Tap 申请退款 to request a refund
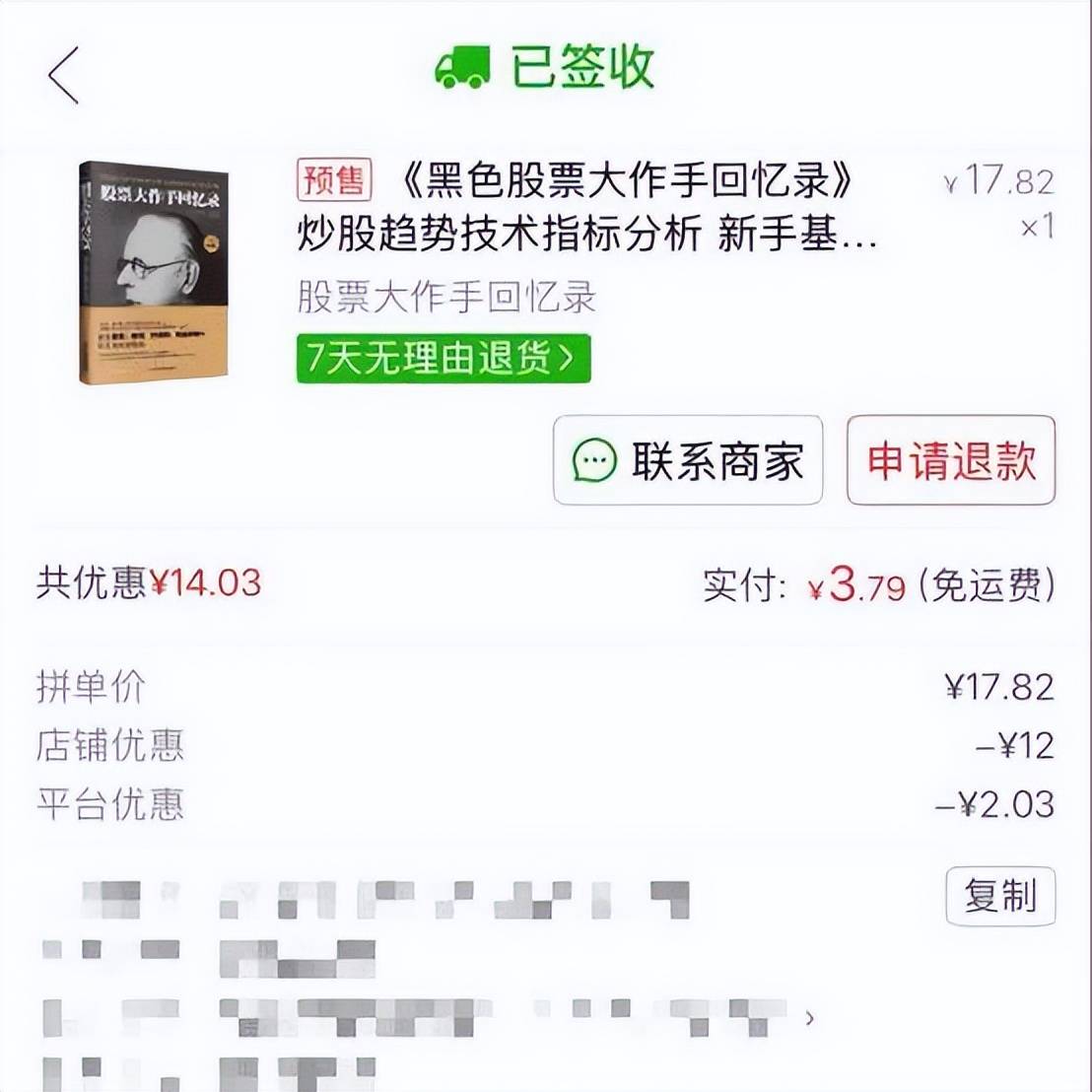Screen dimensions: 1092x1092 coord(950,460)
